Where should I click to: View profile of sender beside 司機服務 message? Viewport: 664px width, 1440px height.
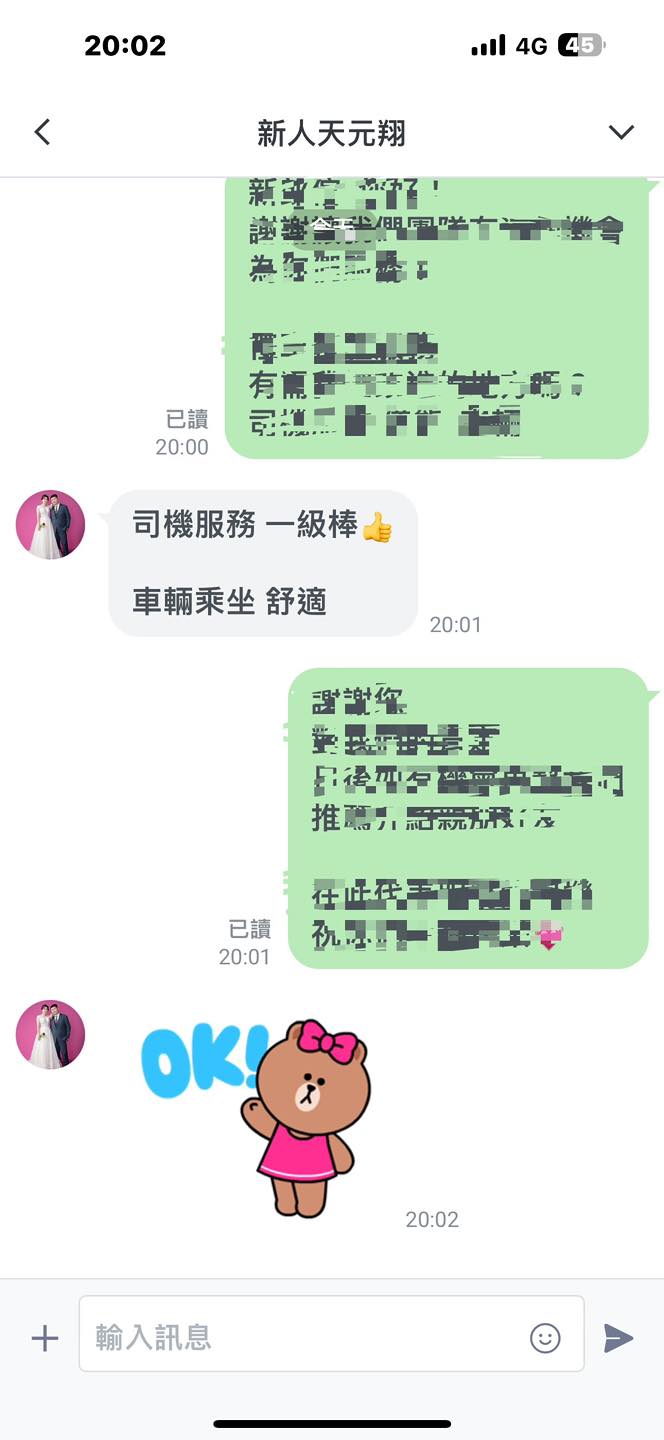(x=51, y=525)
